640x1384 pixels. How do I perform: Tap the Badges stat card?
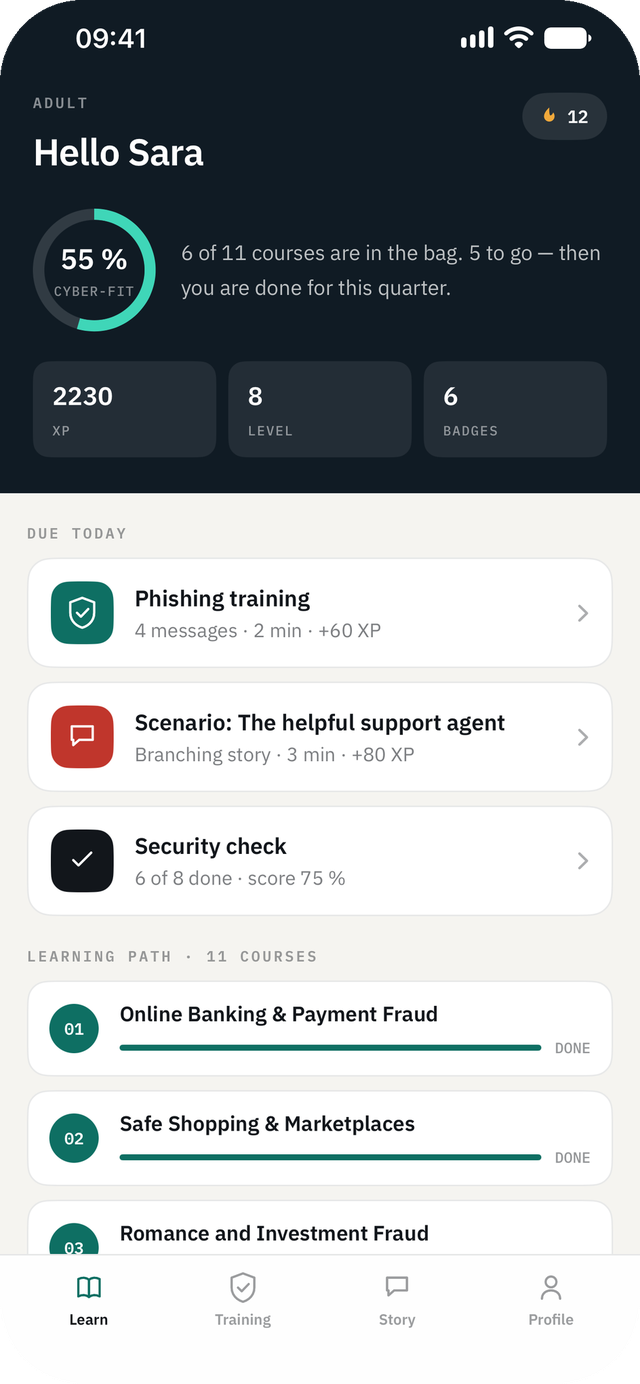point(515,409)
